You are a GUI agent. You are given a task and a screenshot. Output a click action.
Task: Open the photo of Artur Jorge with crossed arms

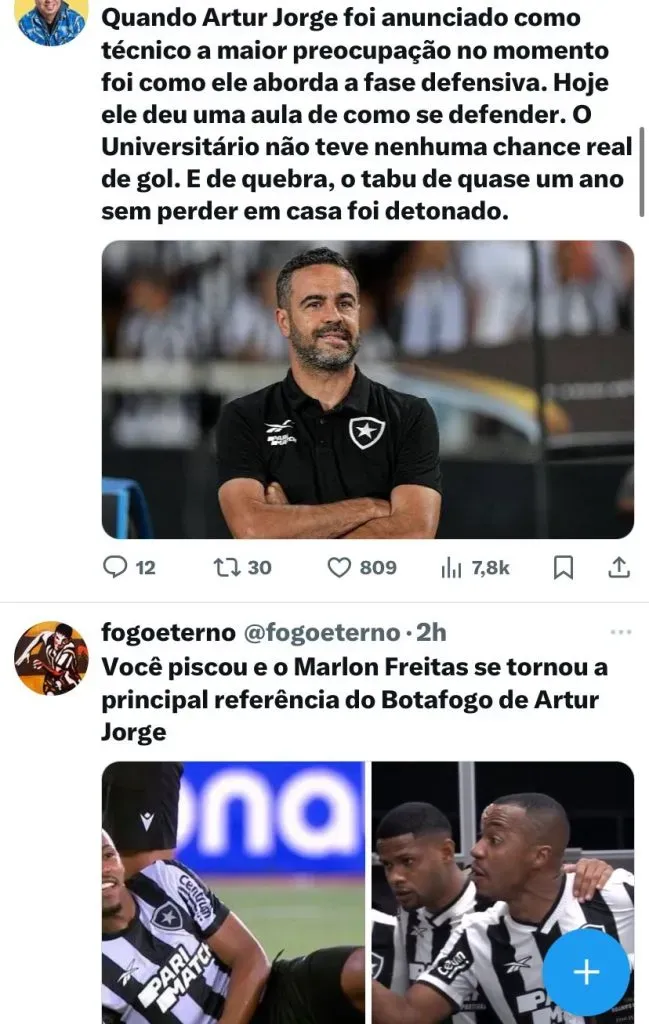(367, 390)
